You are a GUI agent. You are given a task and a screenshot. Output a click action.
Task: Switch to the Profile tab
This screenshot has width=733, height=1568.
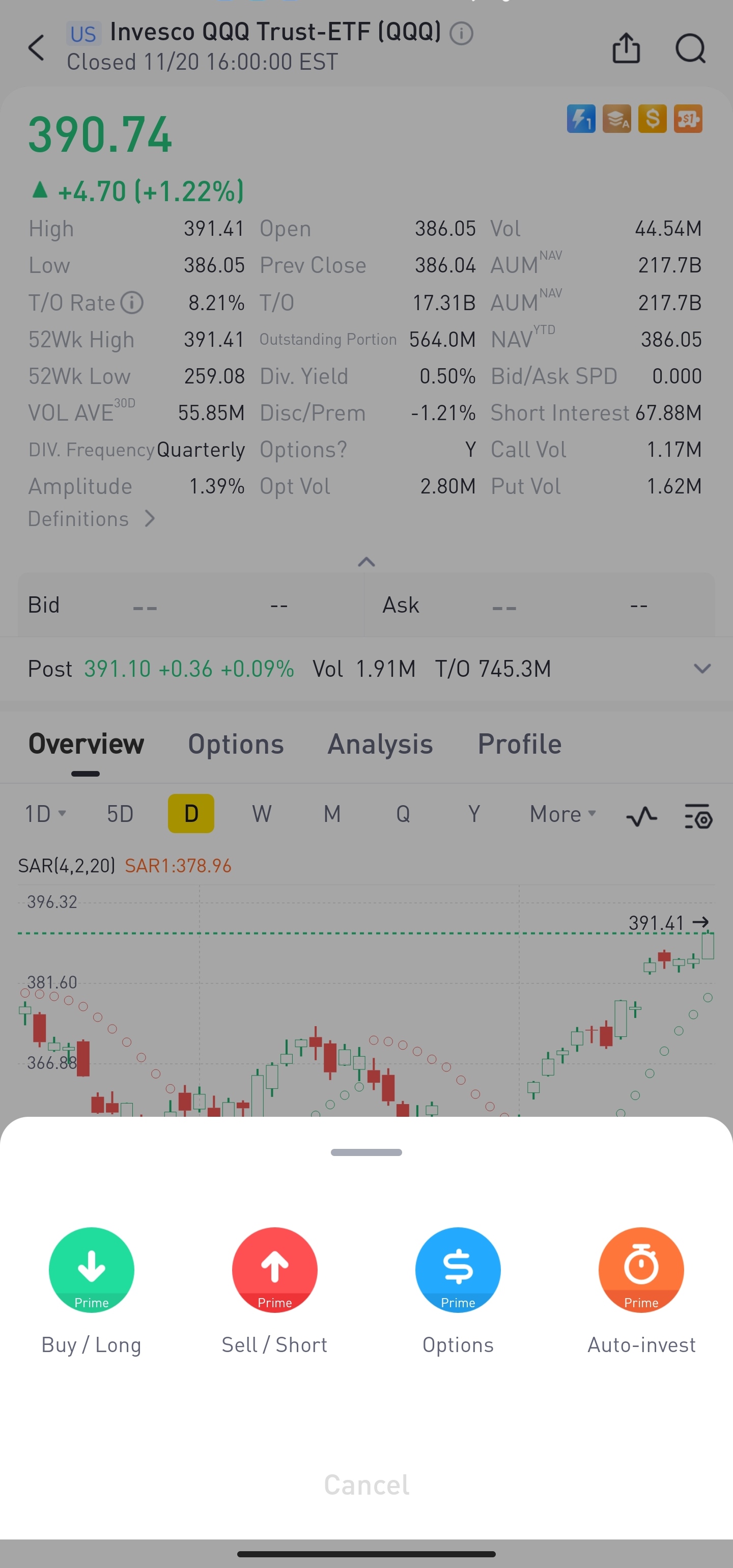[519, 744]
